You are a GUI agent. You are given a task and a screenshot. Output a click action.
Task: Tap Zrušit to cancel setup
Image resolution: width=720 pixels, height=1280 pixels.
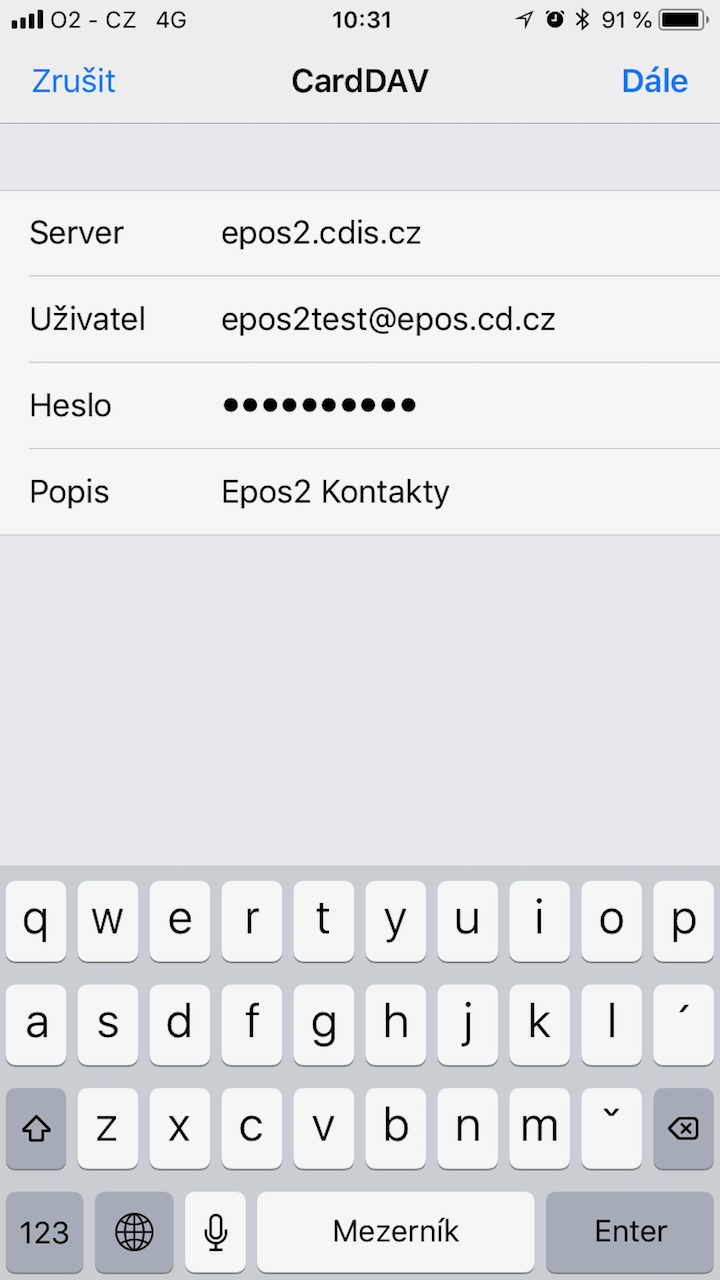pyautogui.click(x=74, y=81)
